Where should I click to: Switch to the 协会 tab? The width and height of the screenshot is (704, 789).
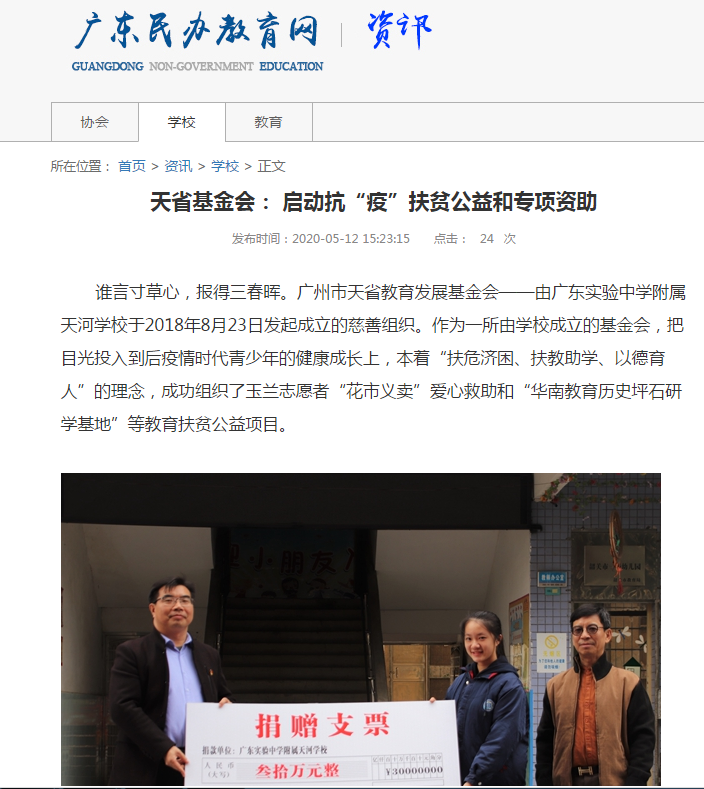click(95, 122)
